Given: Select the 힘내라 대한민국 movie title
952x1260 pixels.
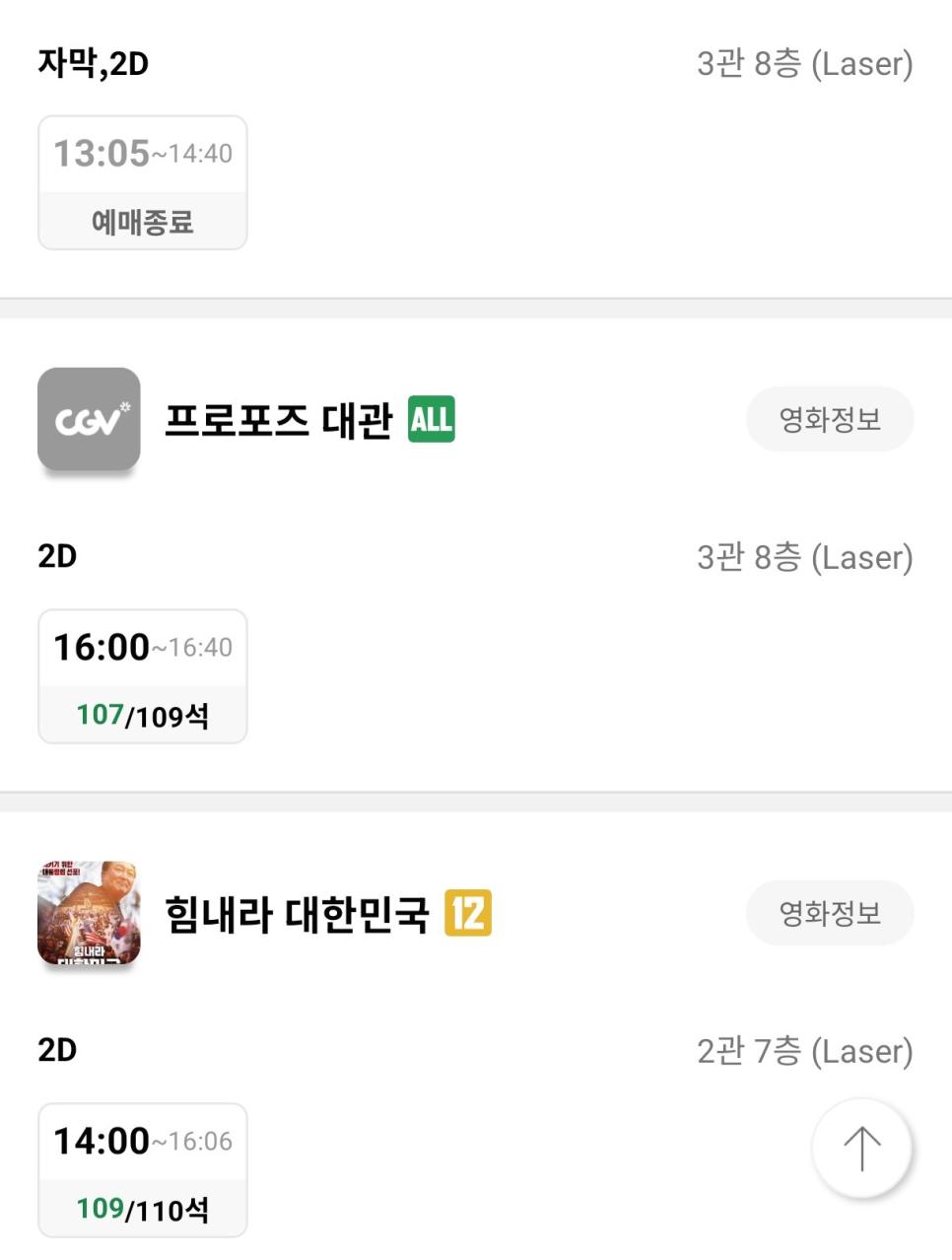Looking at the screenshot, I should tap(298, 913).
